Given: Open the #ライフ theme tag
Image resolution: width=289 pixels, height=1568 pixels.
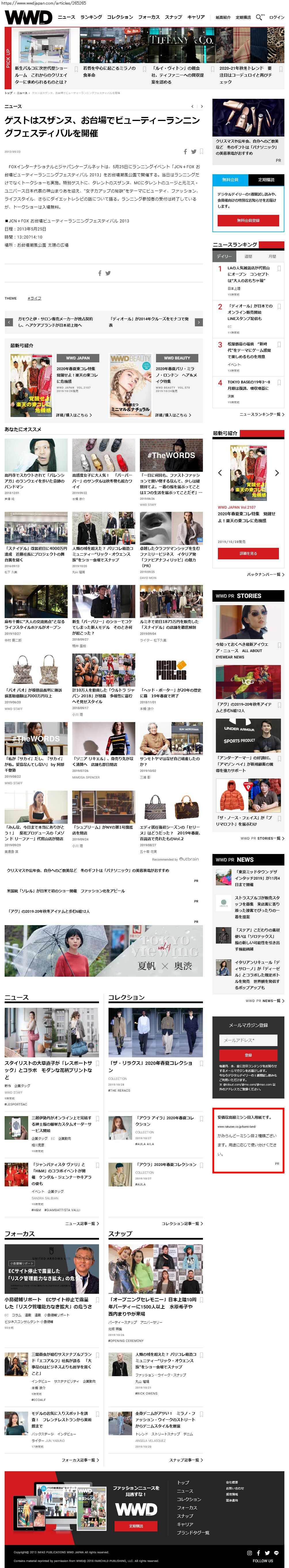Looking at the screenshot, I should [35, 298].
